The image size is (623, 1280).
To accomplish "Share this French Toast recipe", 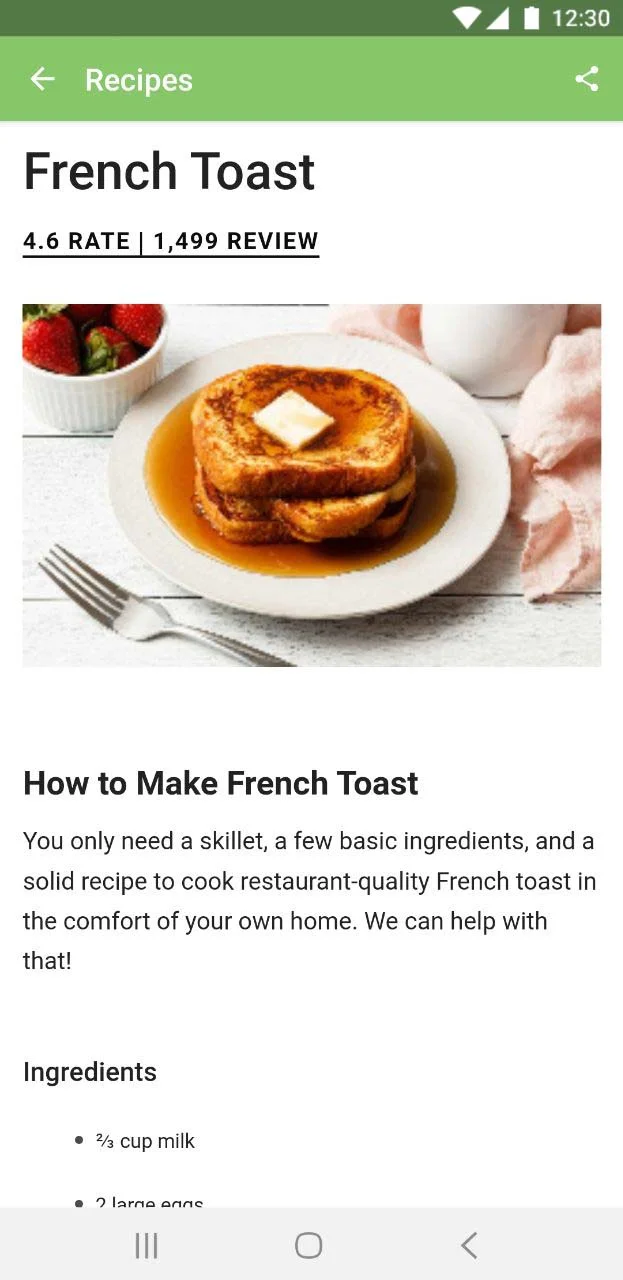I will 587,79.
